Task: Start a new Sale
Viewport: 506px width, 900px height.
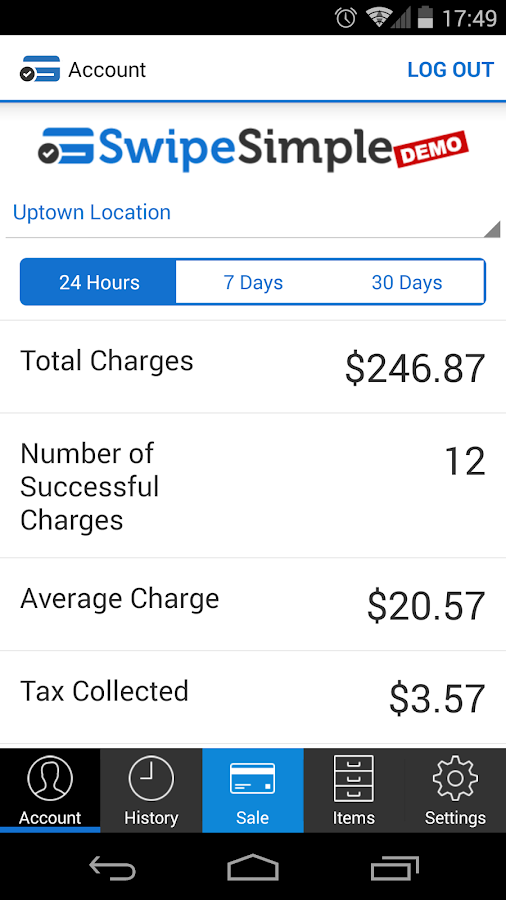Action: click(x=252, y=790)
